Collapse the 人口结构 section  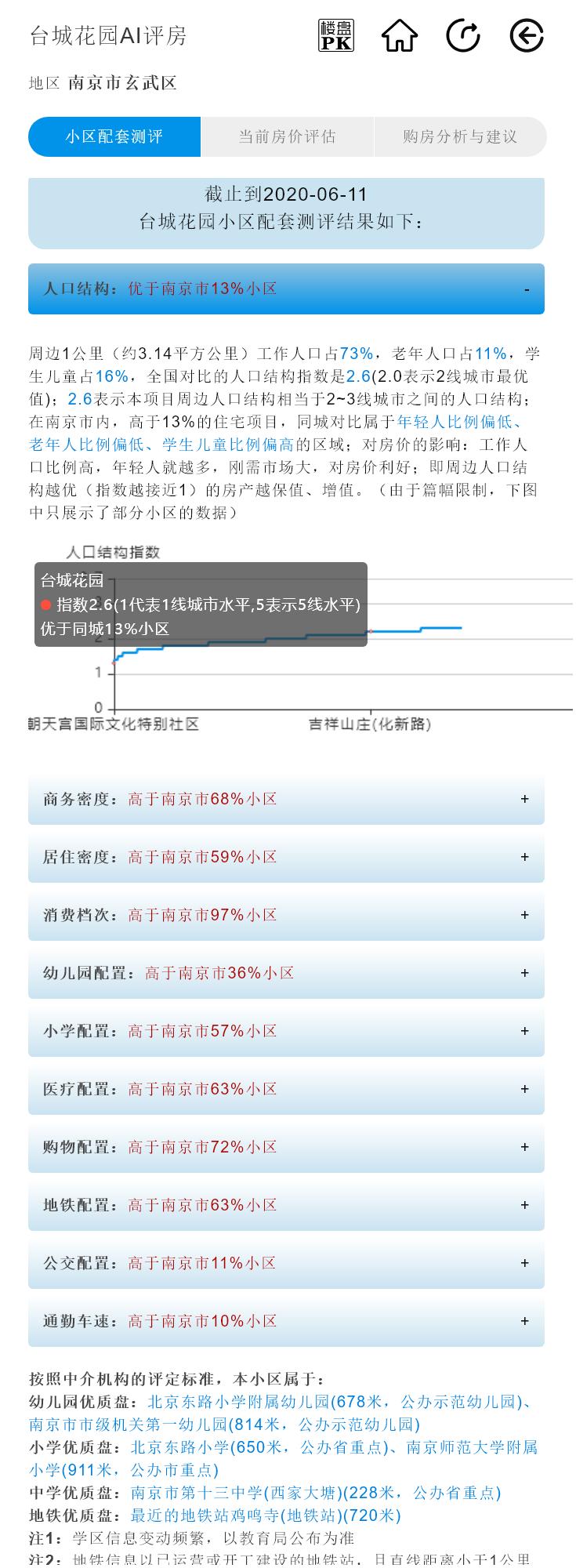[x=527, y=289]
